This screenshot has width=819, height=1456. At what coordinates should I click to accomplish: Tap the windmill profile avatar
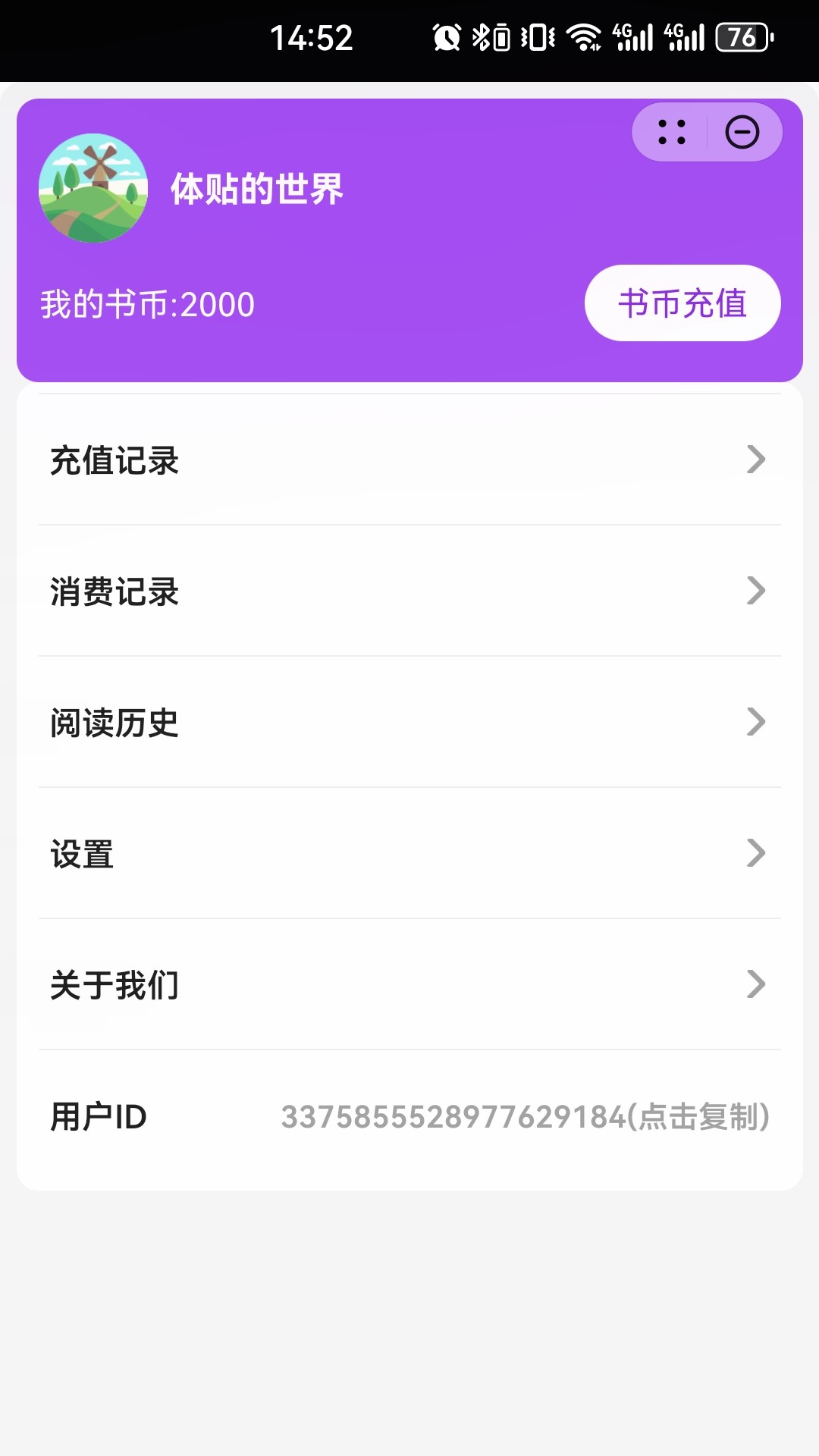93,188
